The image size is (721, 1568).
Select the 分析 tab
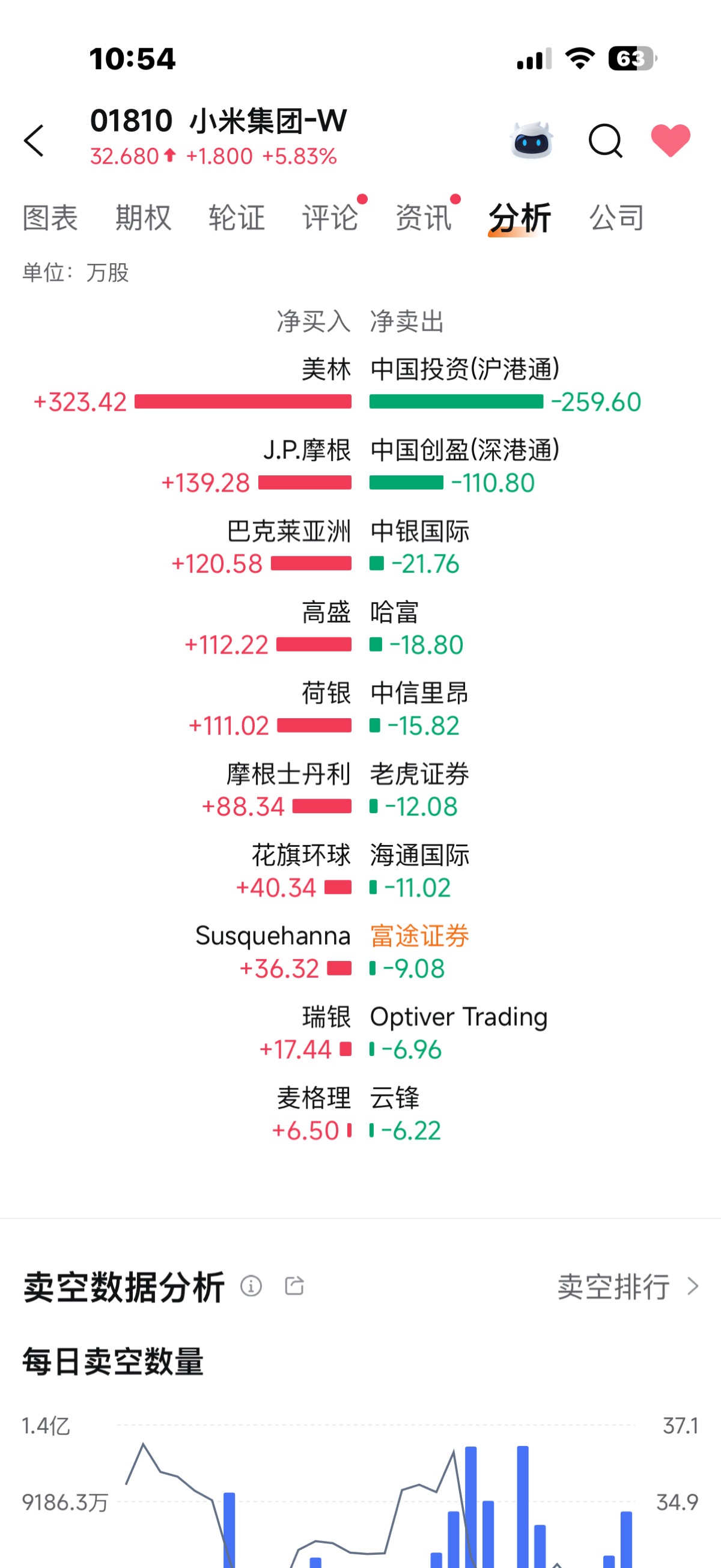520,218
